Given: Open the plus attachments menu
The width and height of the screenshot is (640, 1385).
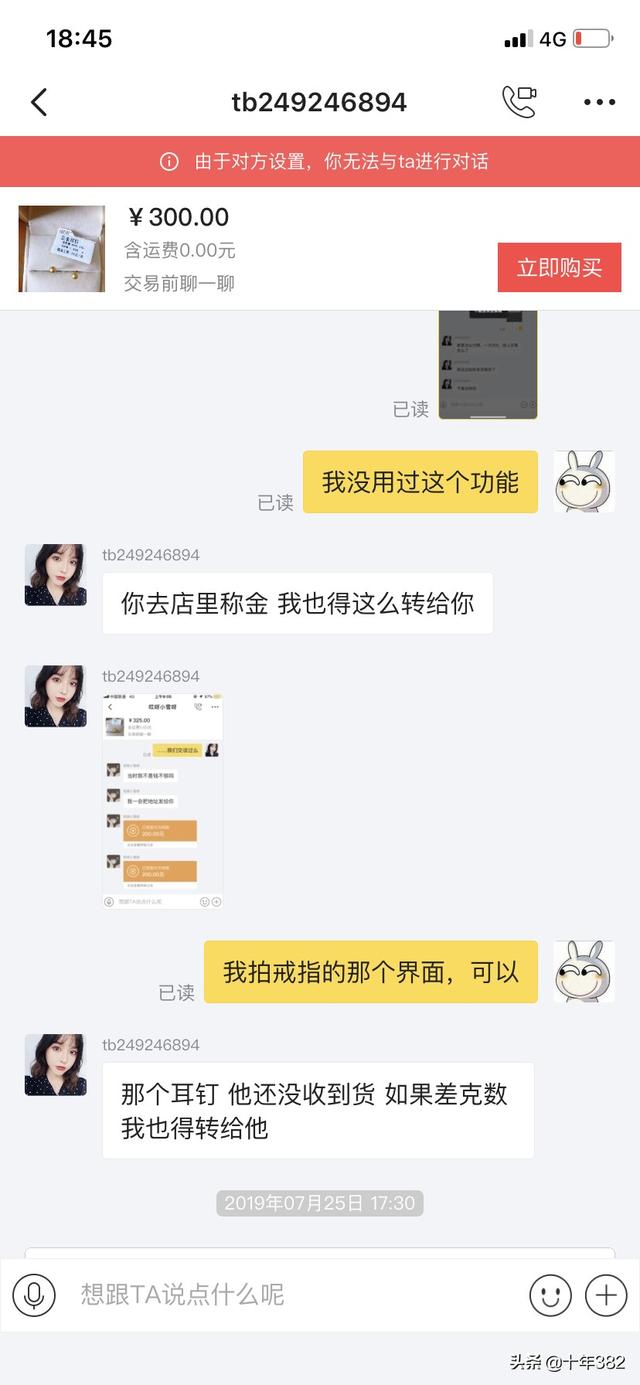Looking at the screenshot, I should [x=606, y=1295].
